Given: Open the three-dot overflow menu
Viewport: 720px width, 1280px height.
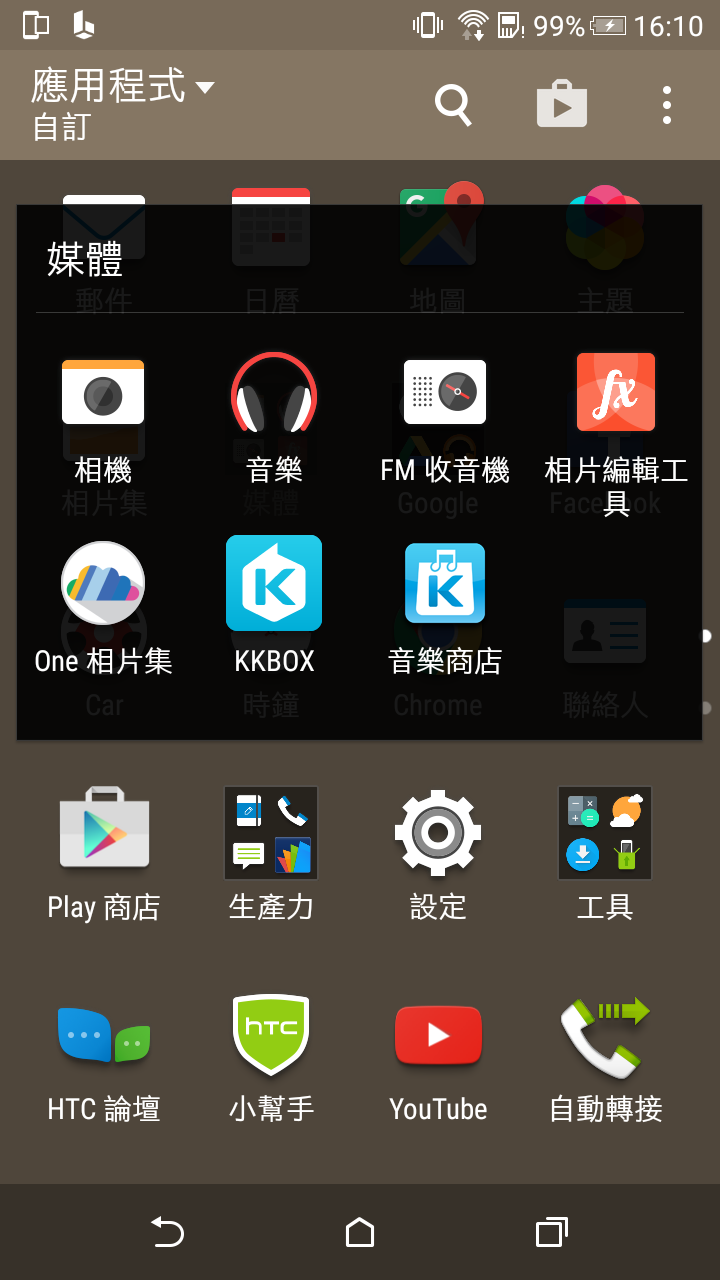Looking at the screenshot, I should point(667,105).
